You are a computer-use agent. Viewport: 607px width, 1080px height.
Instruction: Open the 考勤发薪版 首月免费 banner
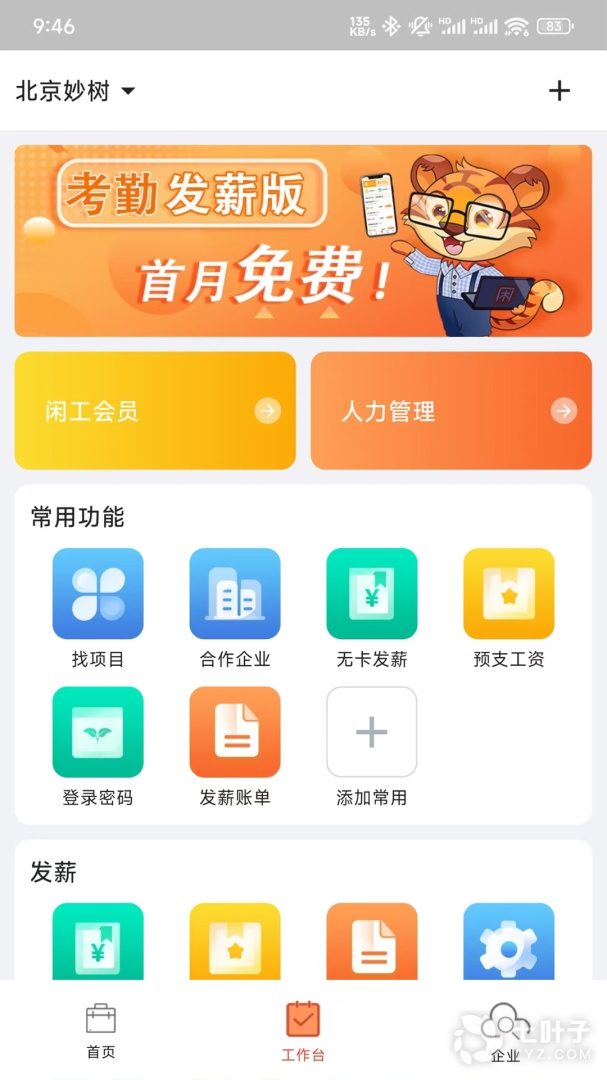pos(303,240)
